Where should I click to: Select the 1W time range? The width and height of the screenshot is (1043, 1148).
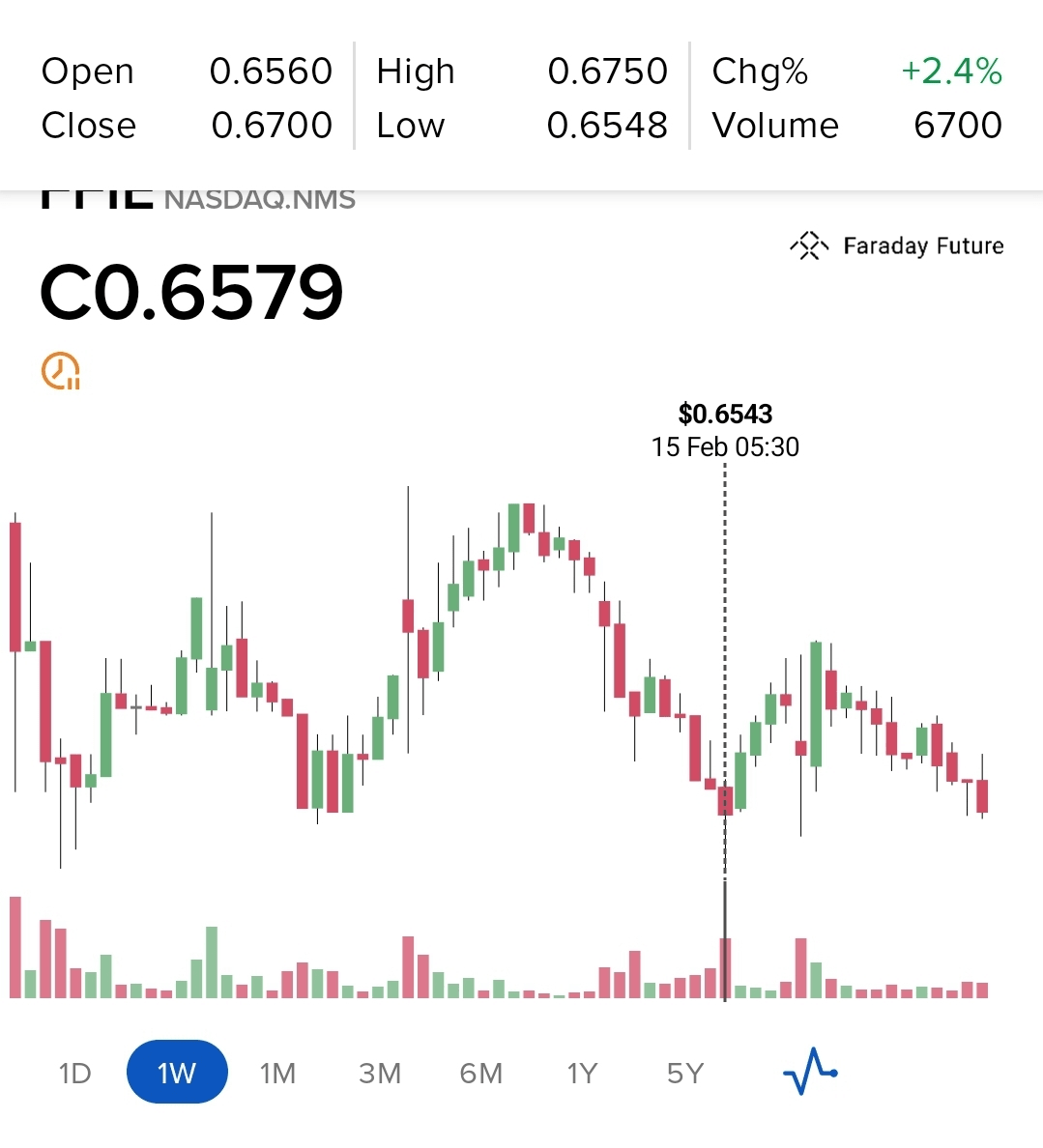pyautogui.click(x=177, y=1073)
